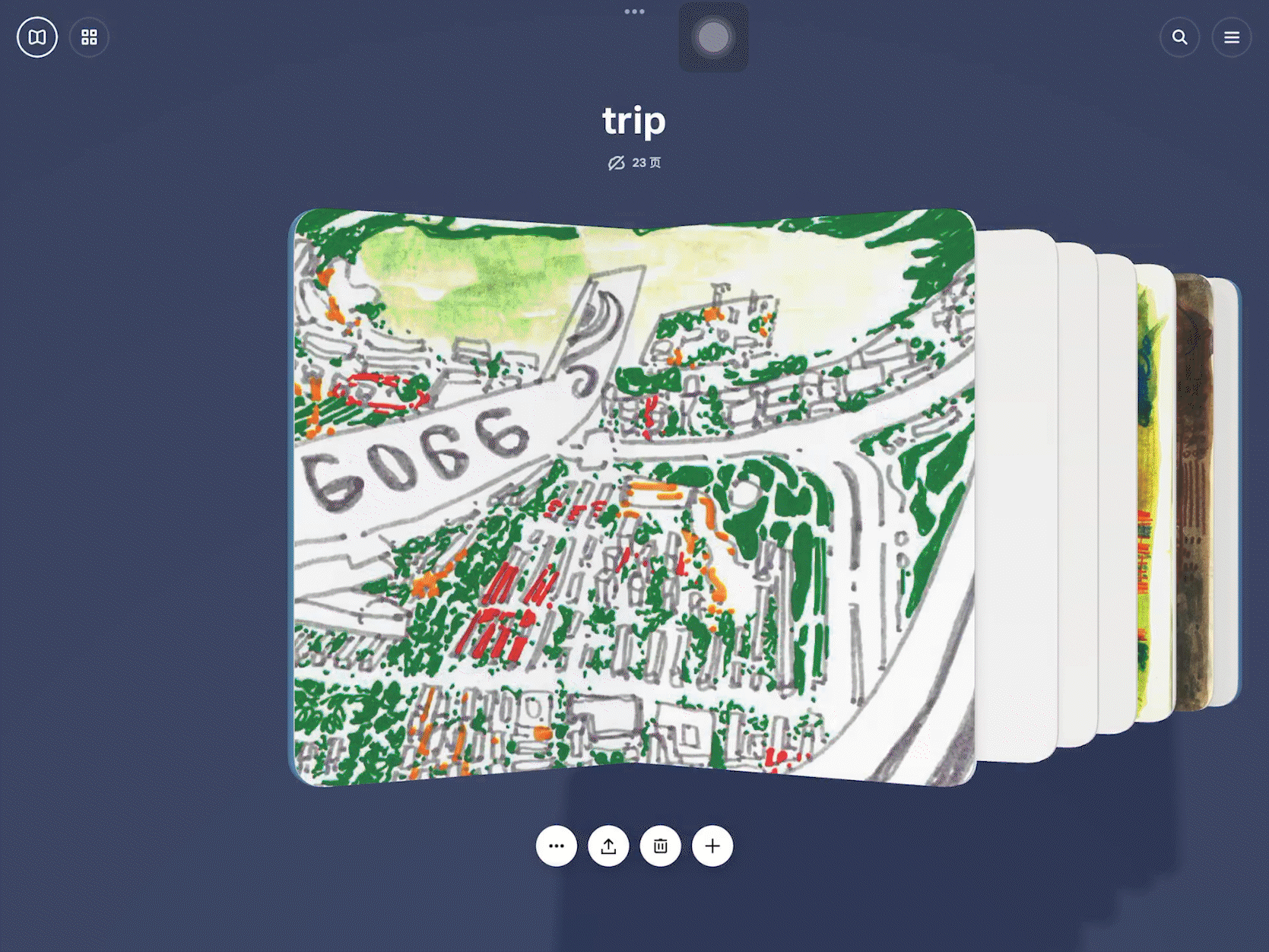The image size is (1269, 952).
Task: Tap the multitasking dots at top
Action: [634, 11]
